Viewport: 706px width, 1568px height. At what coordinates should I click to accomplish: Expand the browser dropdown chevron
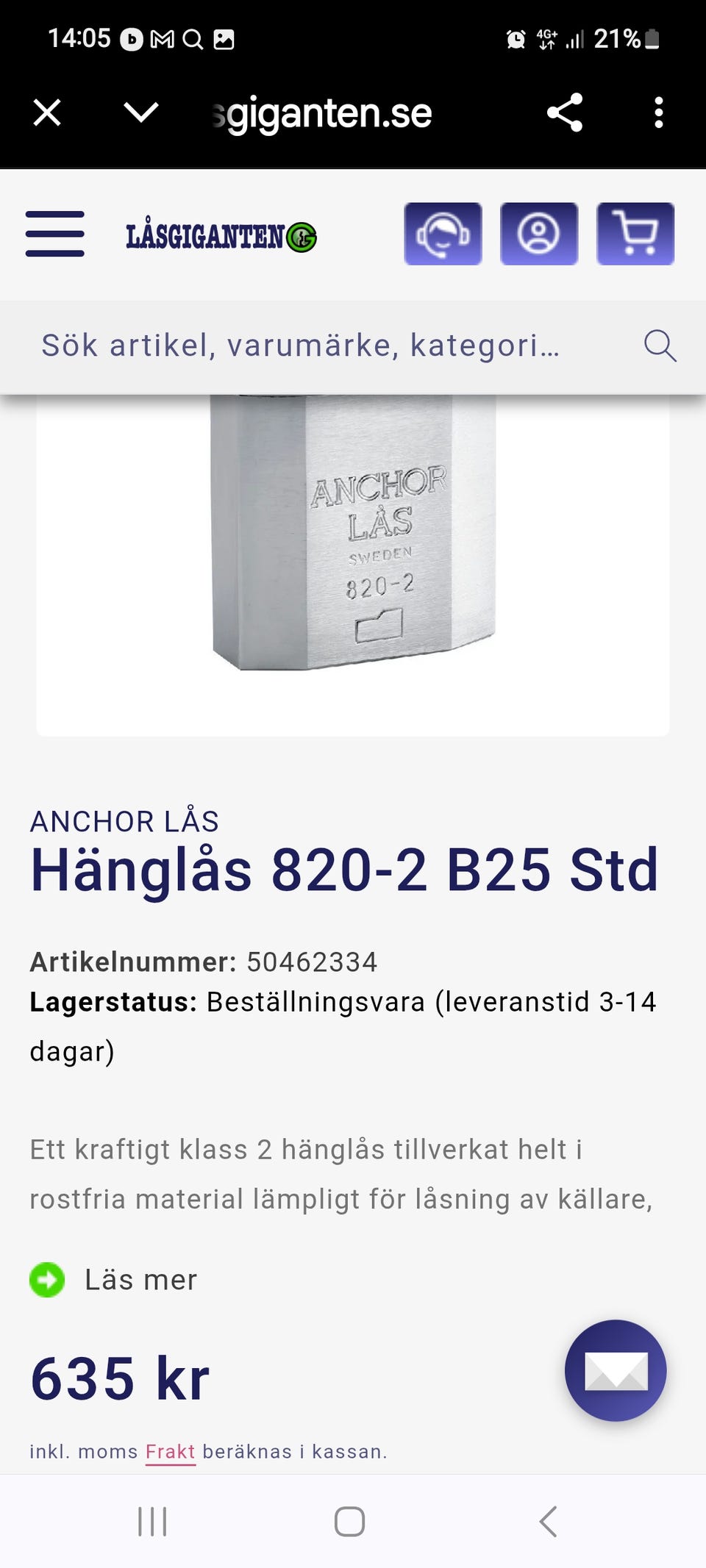(x=140, y=112)
